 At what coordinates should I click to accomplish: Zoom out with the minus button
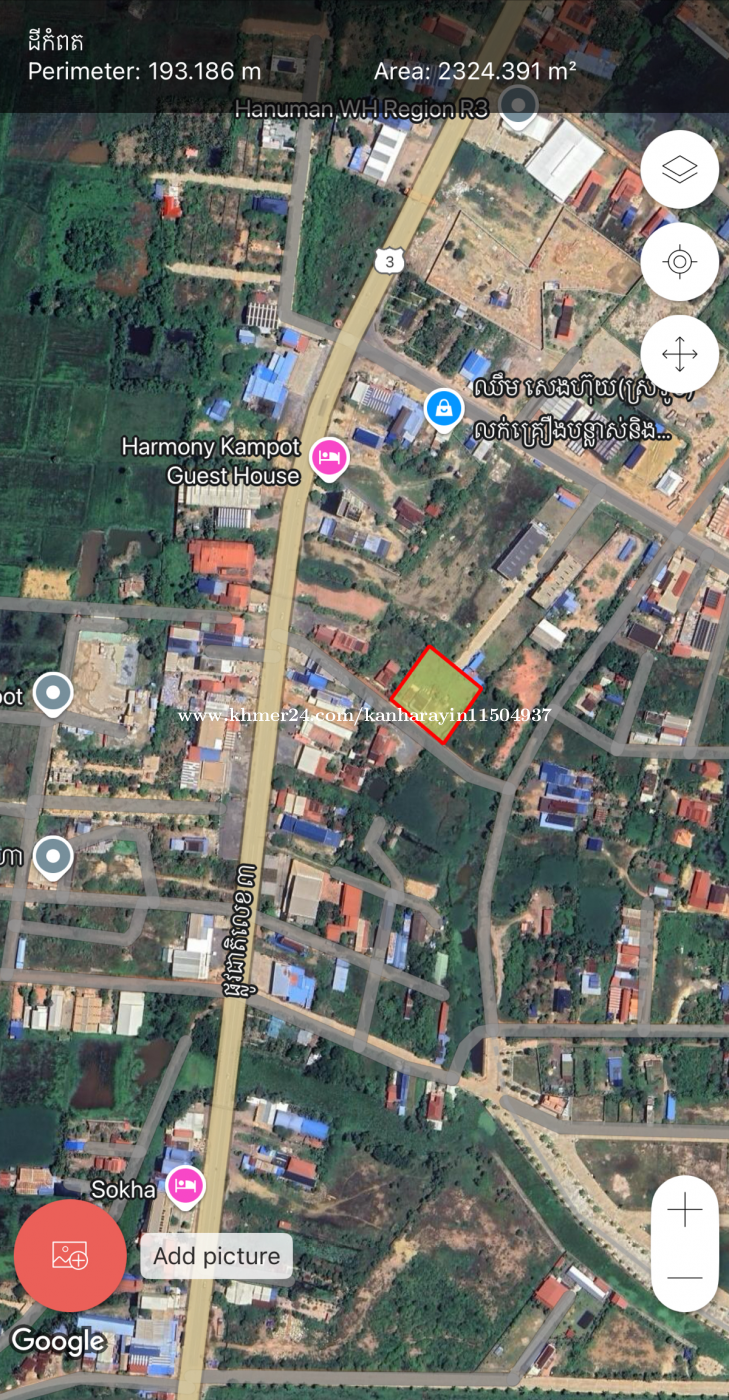(685, 1278)
